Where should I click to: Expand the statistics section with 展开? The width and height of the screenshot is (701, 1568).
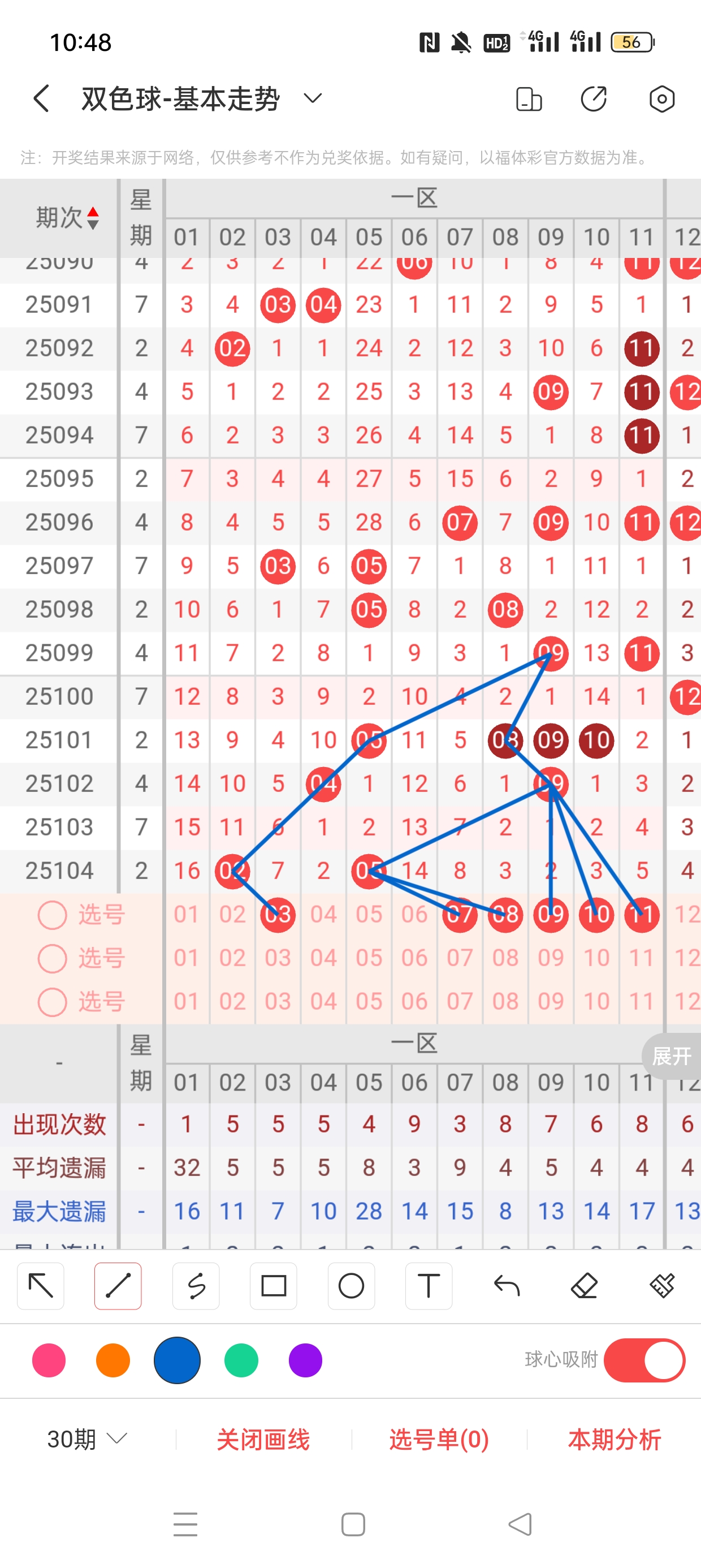671,1056
